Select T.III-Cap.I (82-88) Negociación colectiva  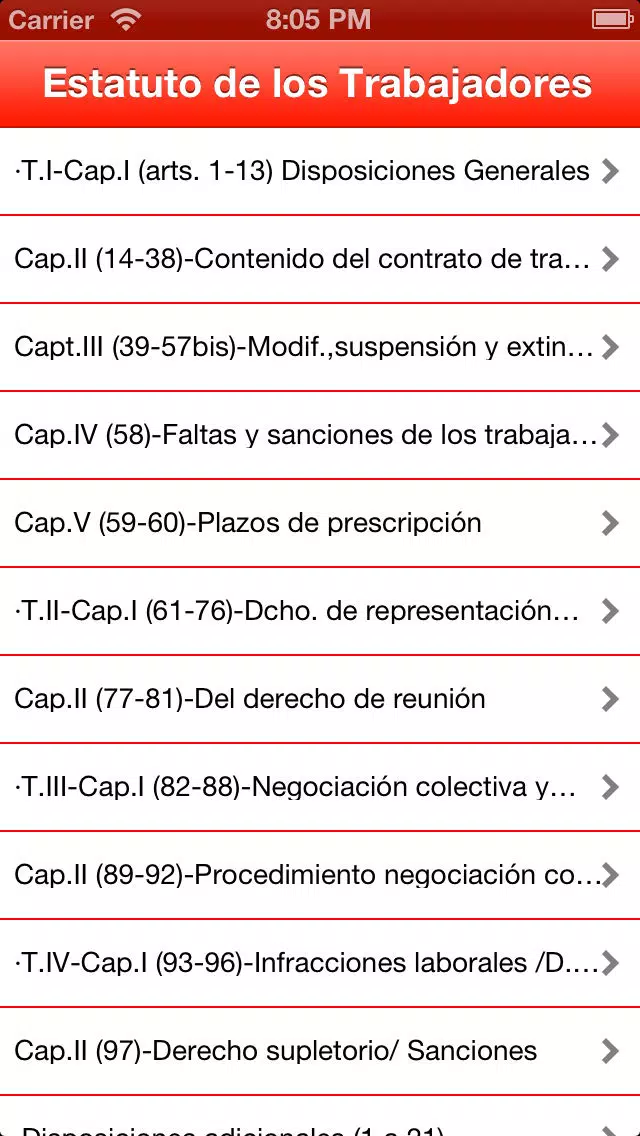(320, 787)
